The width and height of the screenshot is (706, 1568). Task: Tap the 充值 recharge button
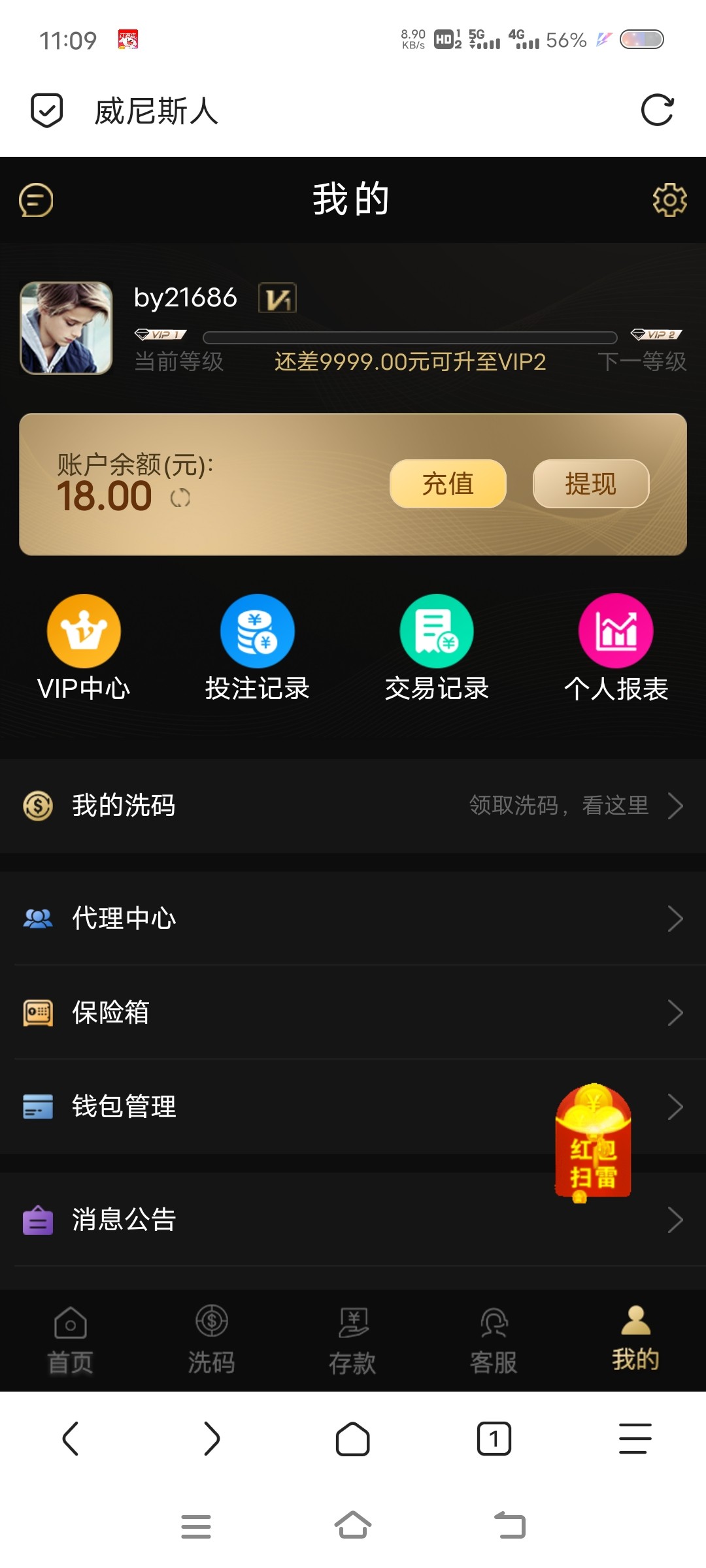click(x=448, y=483)
